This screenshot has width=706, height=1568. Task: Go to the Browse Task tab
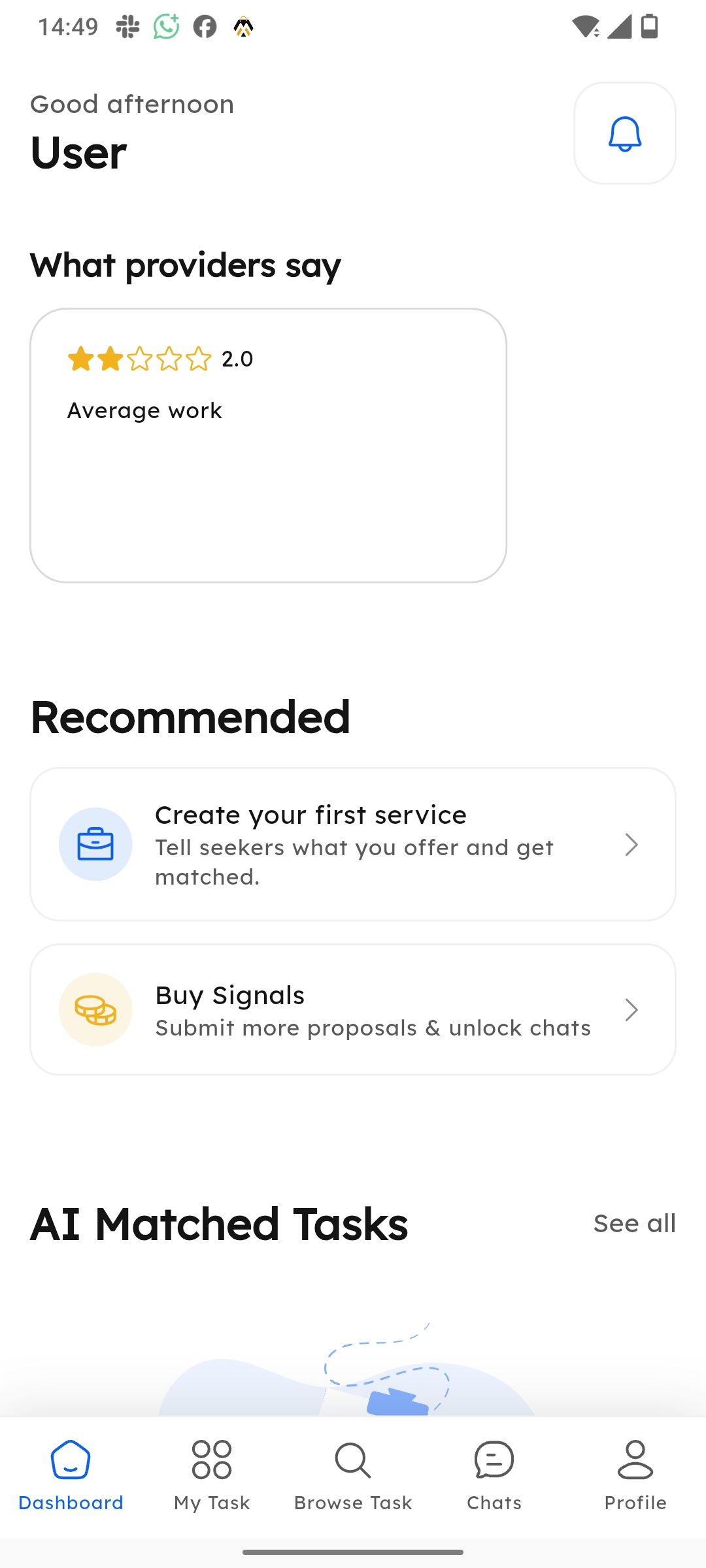pyautogui.click(x=353, y=1477)
